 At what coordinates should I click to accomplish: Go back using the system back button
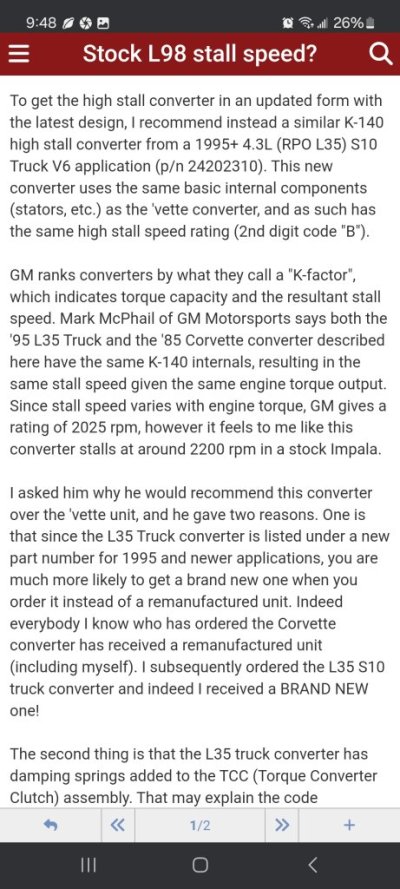point(312,865)
